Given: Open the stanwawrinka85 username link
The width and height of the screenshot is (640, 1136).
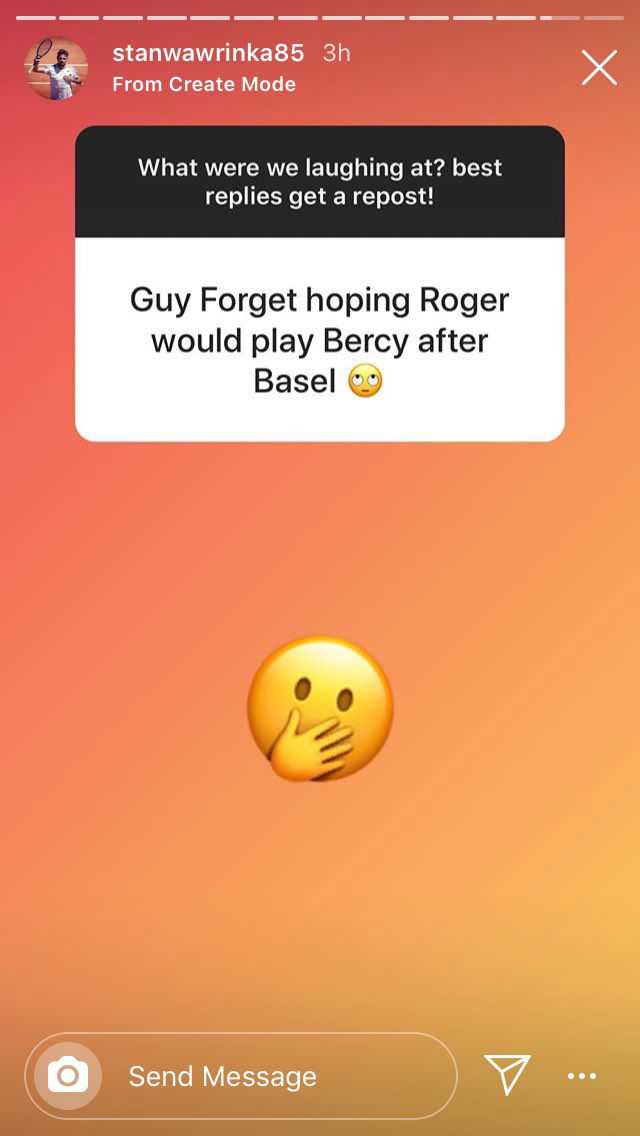Looking at the screenshot, I should pos(208,53).
